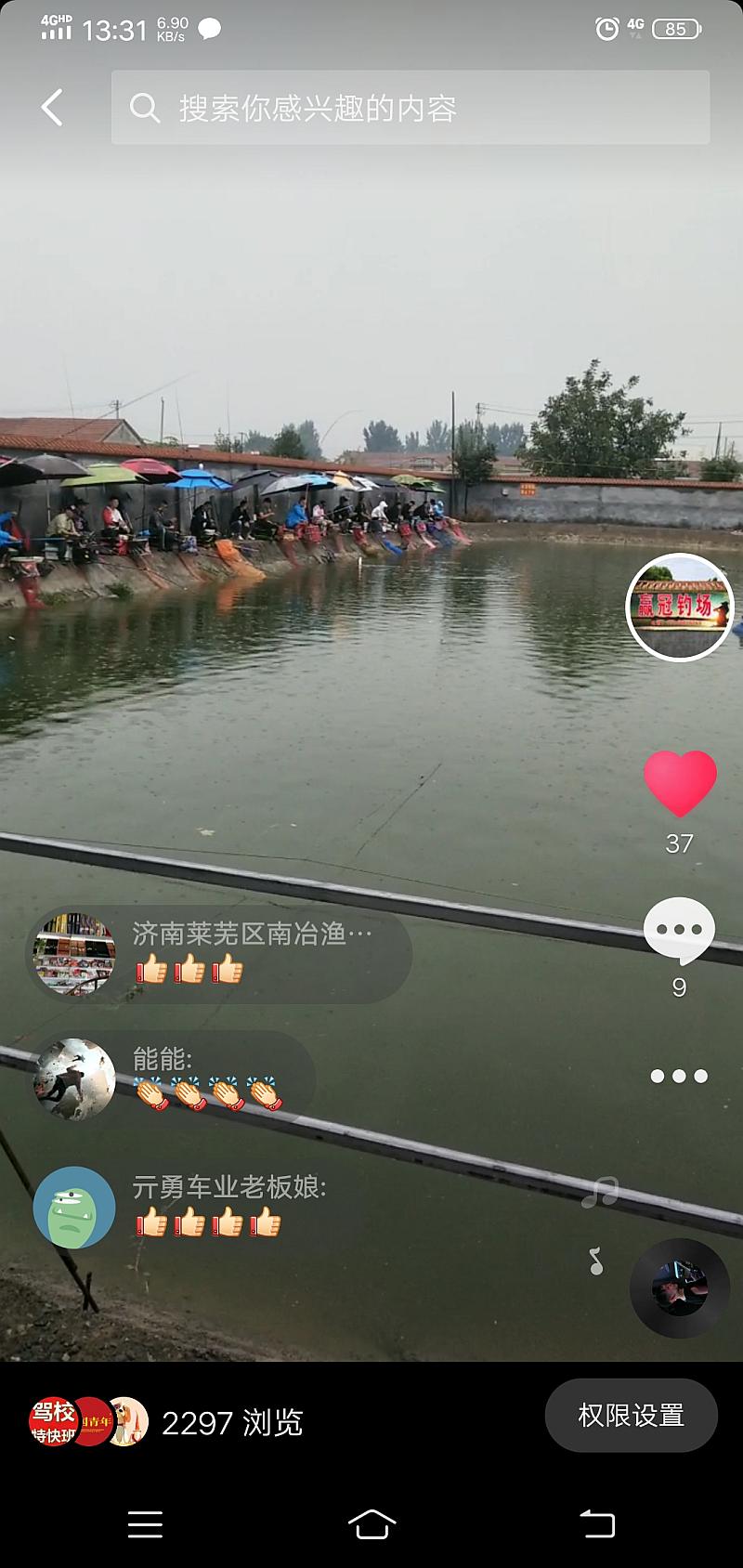Open 权限设置 permission settings
The image size is (743, 1568).
(631, 1416)
